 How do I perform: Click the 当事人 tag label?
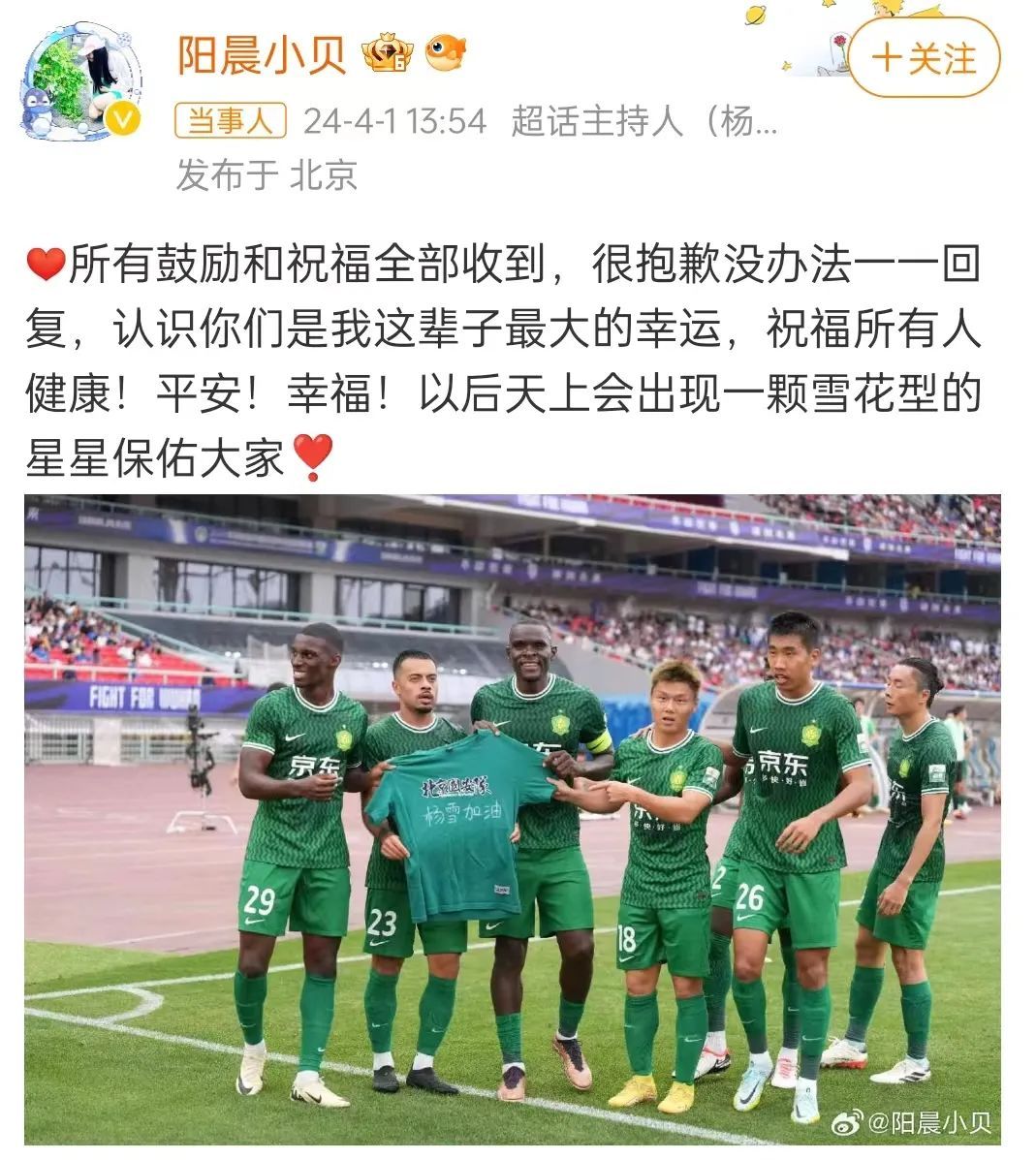tap(229, 118)
